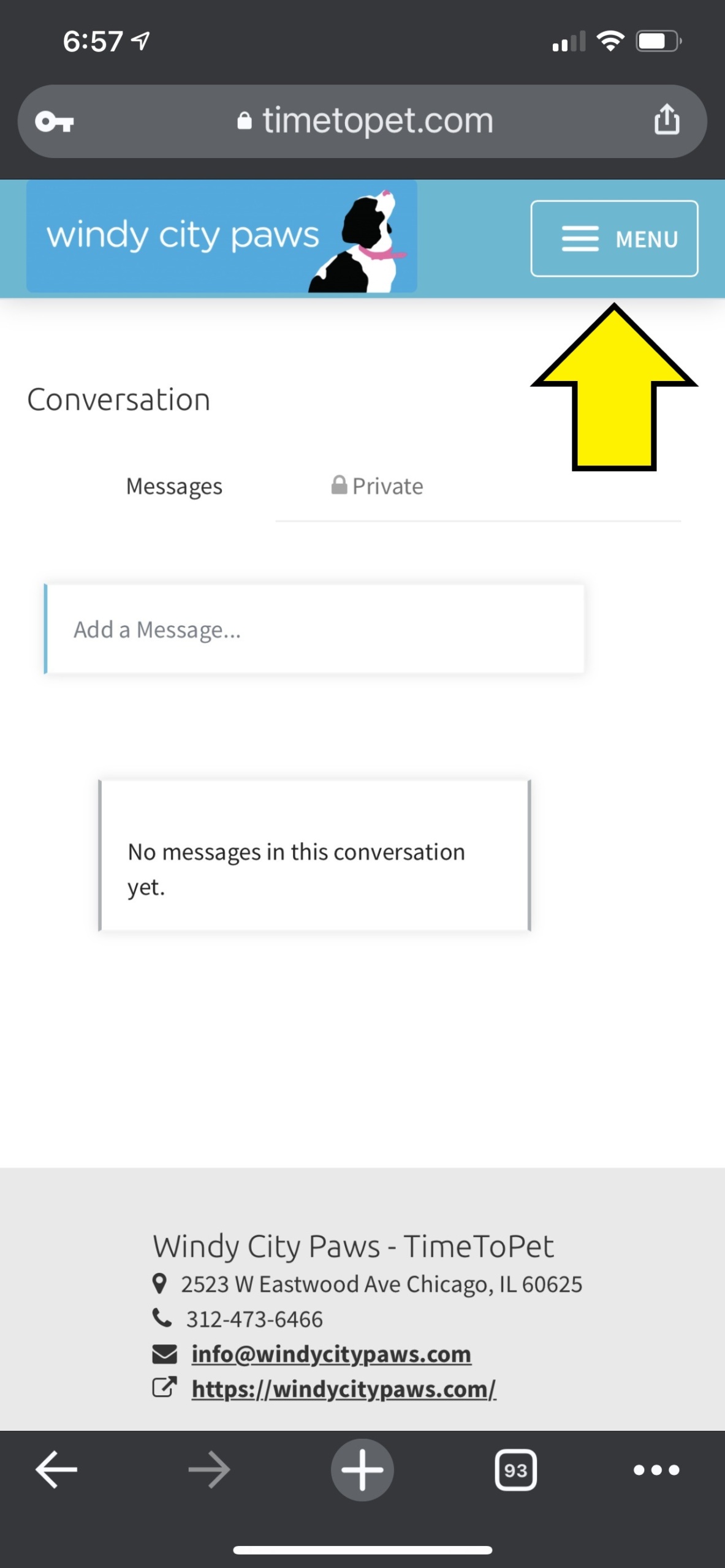Tap the Windy City Paws logo
The height and width of the screenshot is (1568, 725).
221,236
